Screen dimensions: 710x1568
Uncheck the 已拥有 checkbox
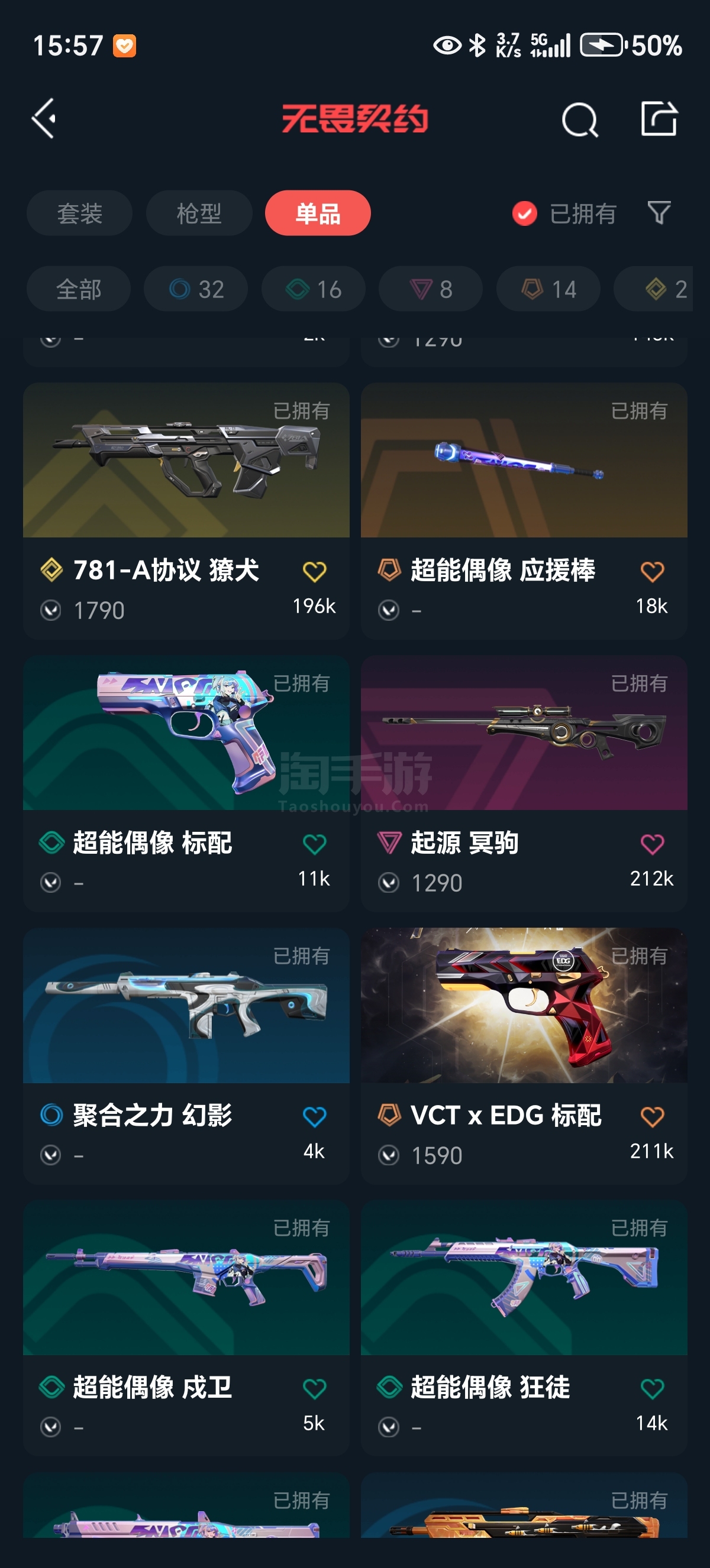click(524, 213)
